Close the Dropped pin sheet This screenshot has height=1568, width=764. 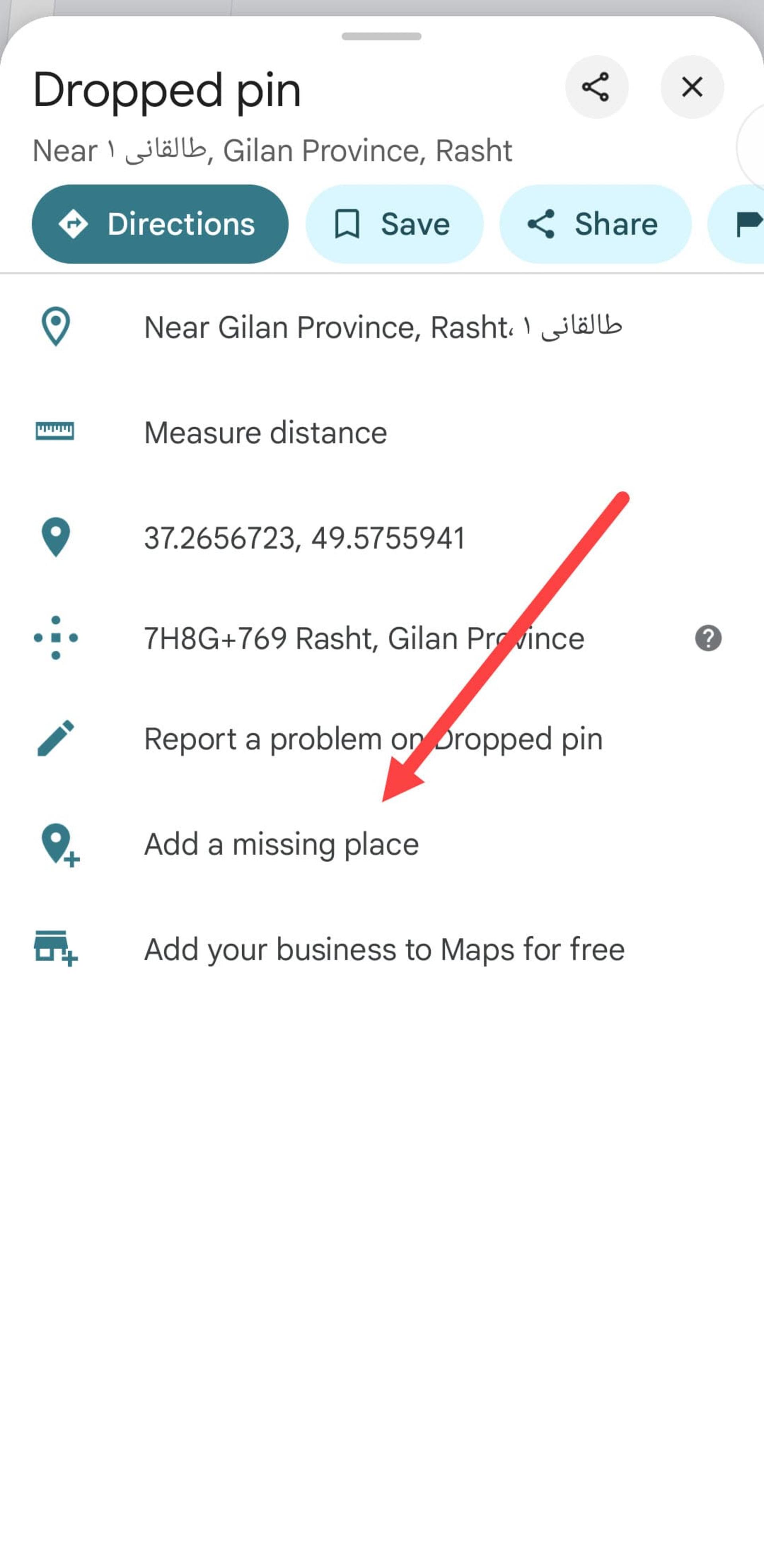(692, 87)
